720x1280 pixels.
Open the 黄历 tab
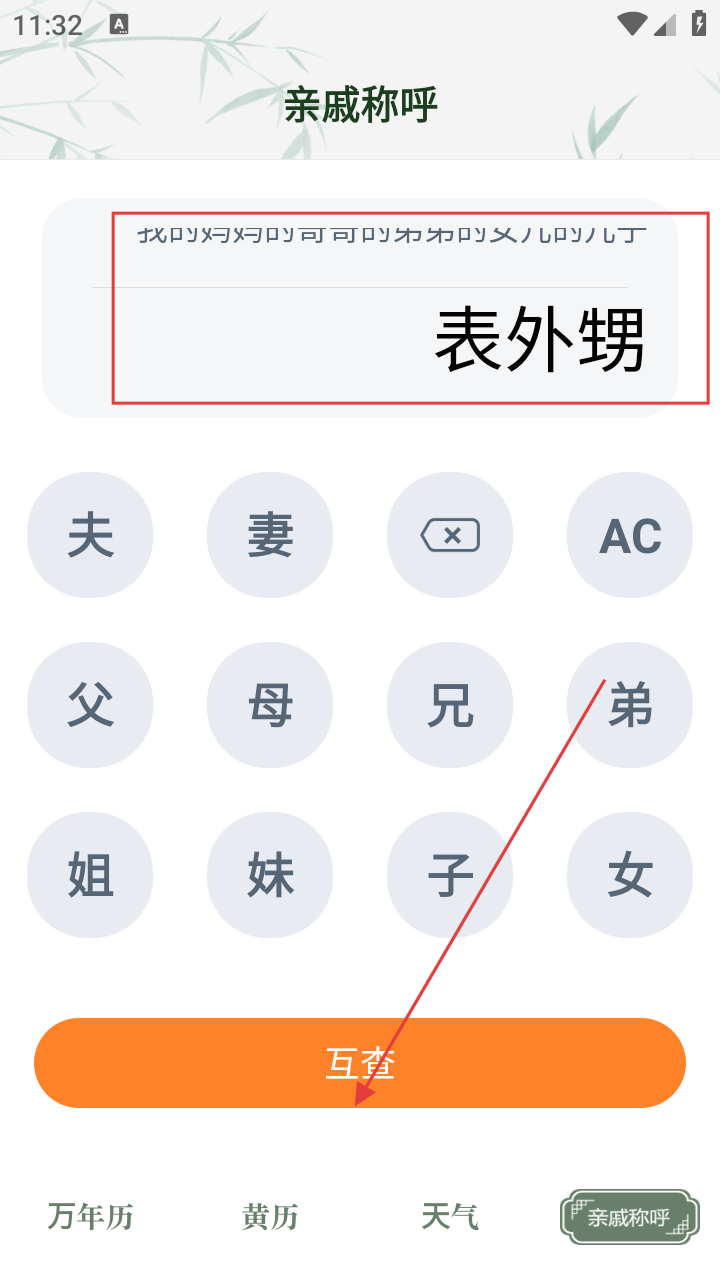pos(270,1217)
